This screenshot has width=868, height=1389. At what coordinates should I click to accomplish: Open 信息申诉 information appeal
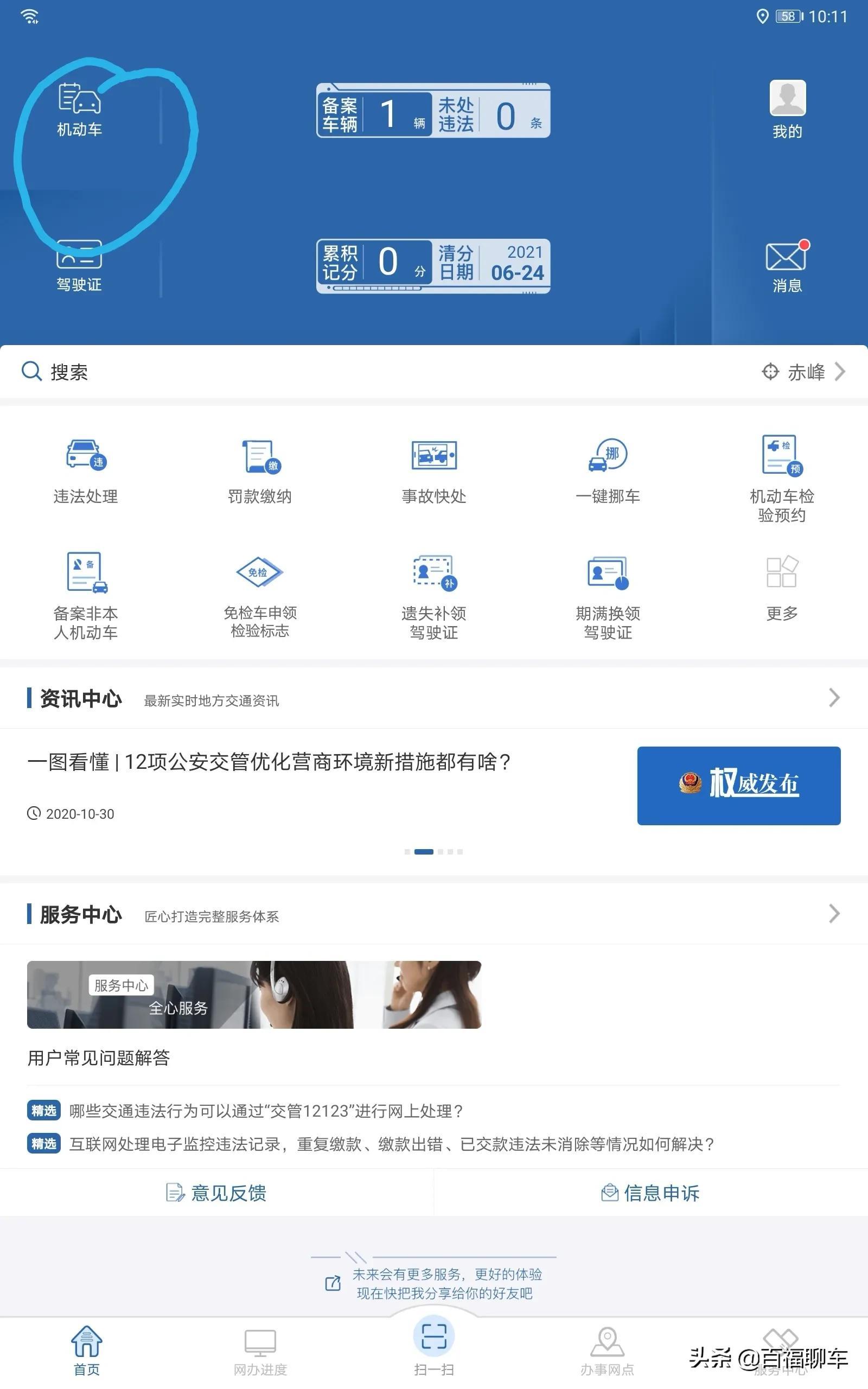(x=650, y=1193)
